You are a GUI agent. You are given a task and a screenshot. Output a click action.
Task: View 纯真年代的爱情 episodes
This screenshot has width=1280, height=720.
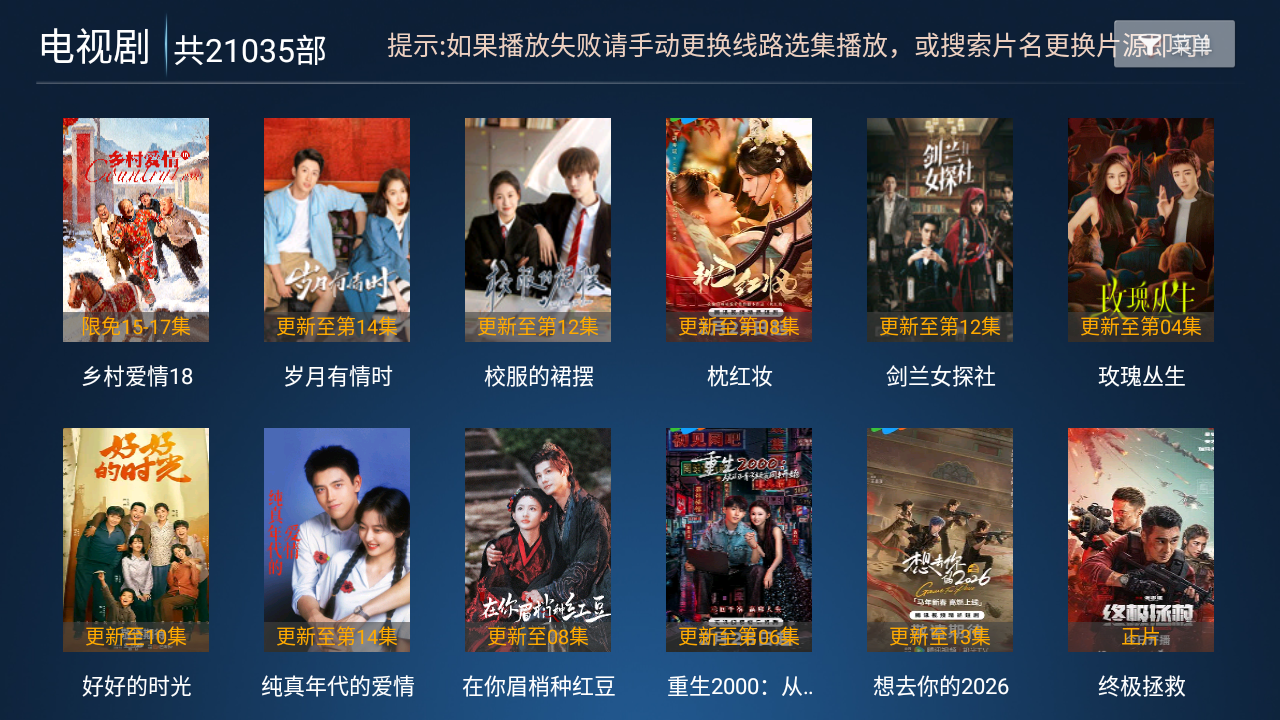pos(337,540)
